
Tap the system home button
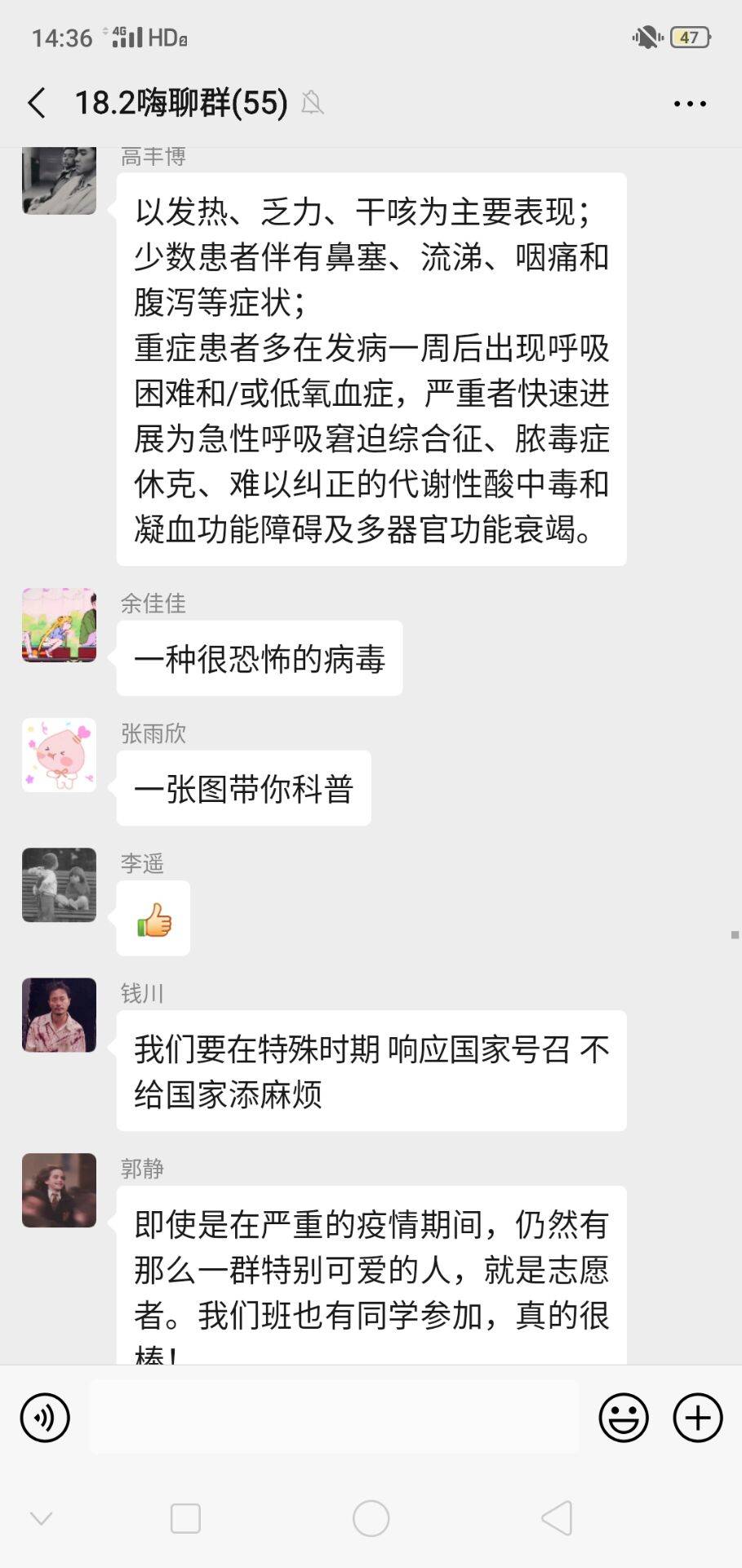[x=371, y=1519]
